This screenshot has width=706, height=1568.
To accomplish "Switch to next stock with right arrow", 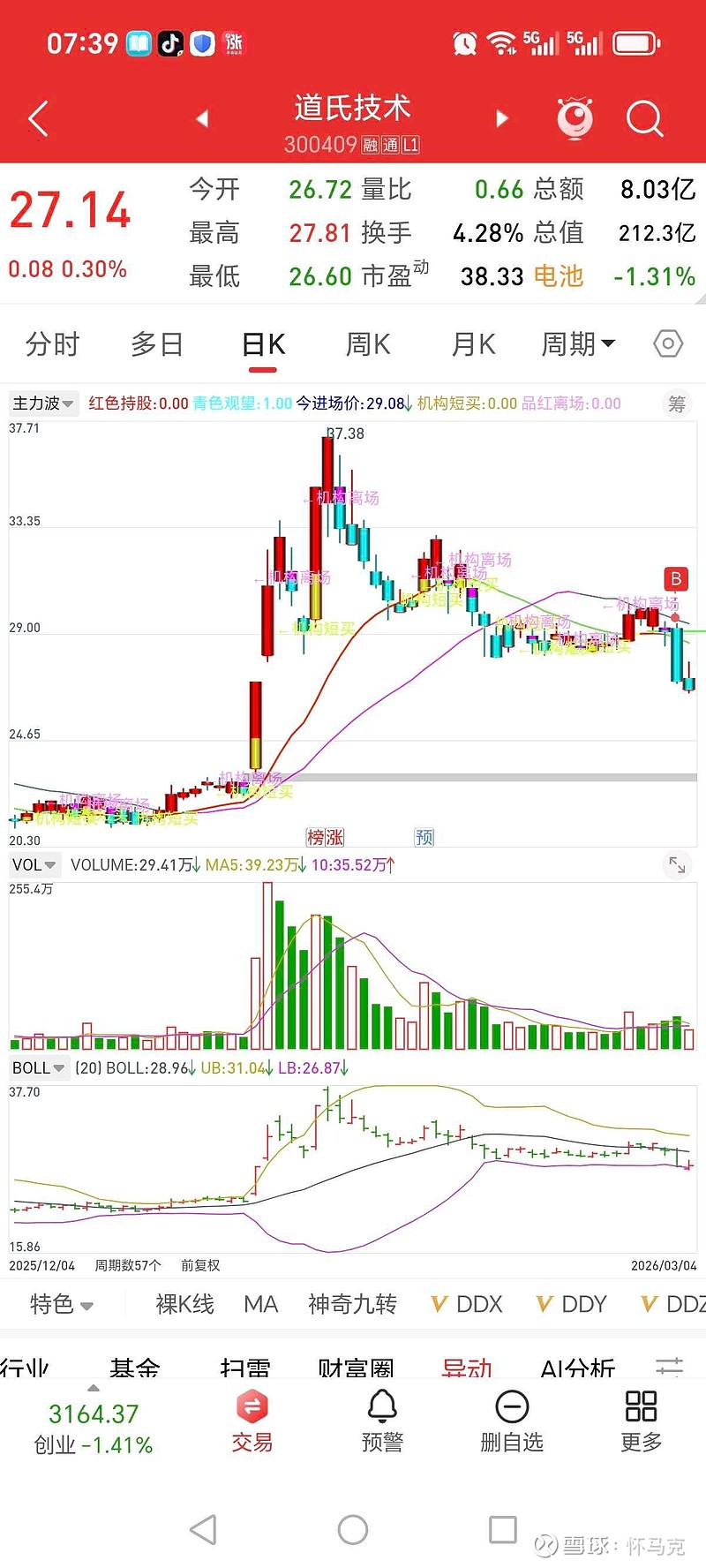I will coord(502,118).
